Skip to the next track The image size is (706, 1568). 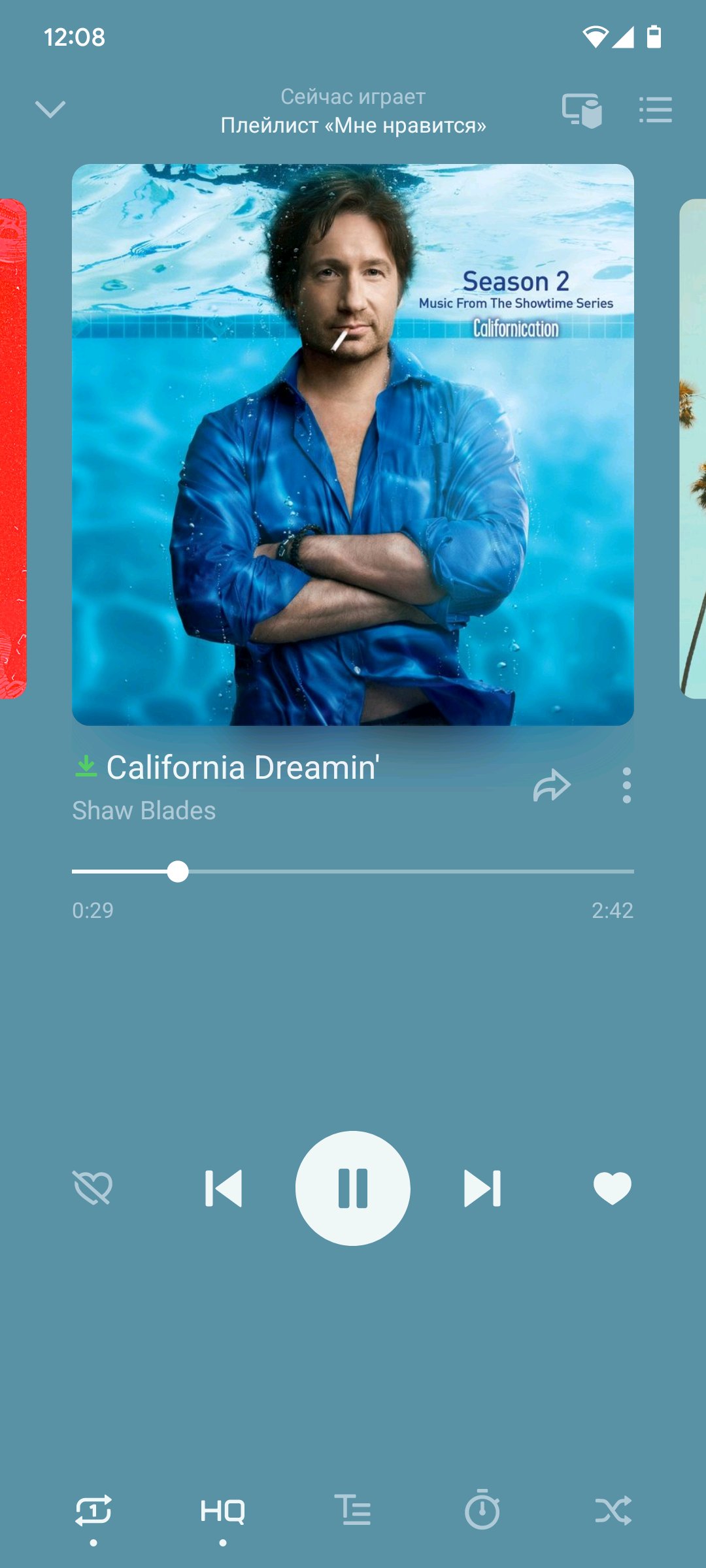click(482, 1188)
